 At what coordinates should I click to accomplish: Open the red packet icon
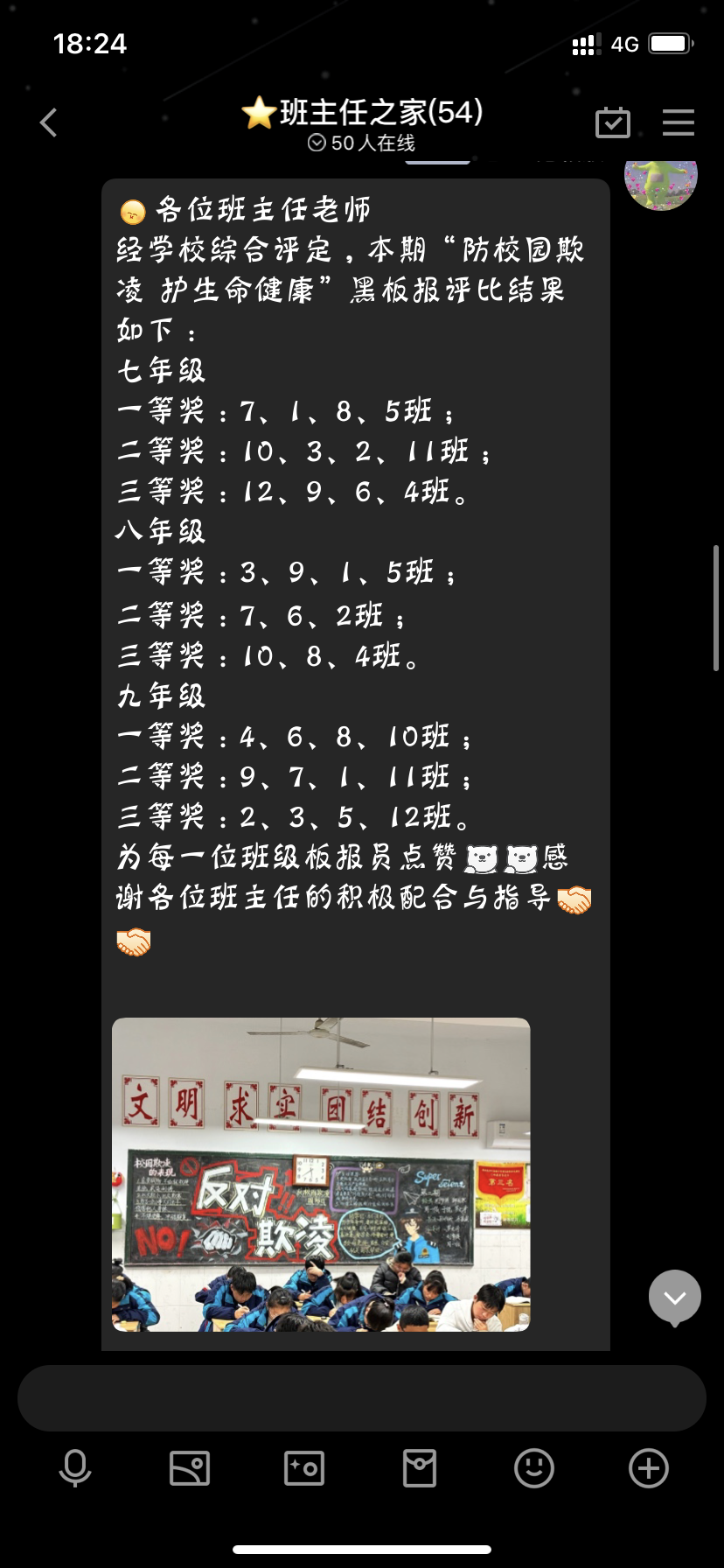(419, 1468)
